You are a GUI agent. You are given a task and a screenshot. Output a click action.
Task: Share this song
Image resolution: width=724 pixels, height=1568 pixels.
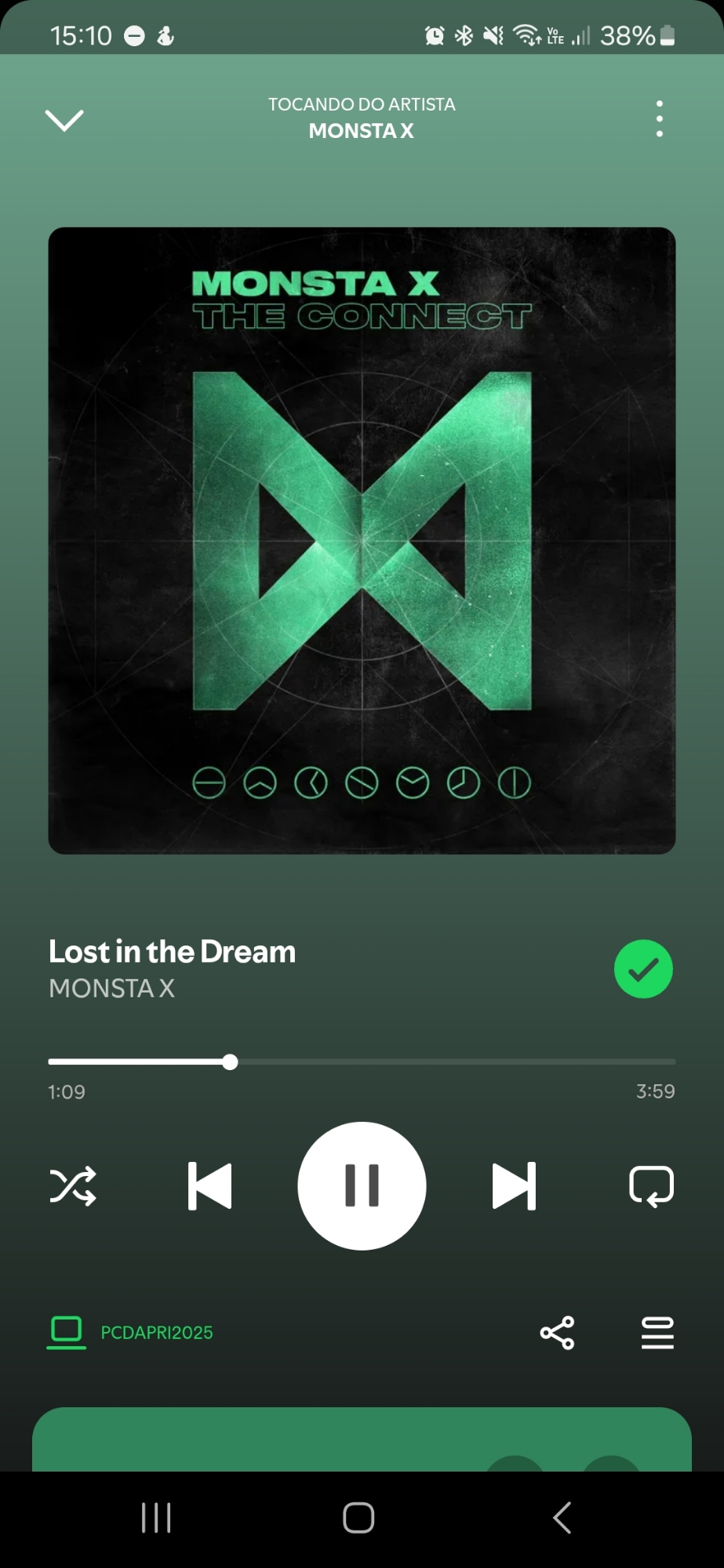tap(557, 1332)
